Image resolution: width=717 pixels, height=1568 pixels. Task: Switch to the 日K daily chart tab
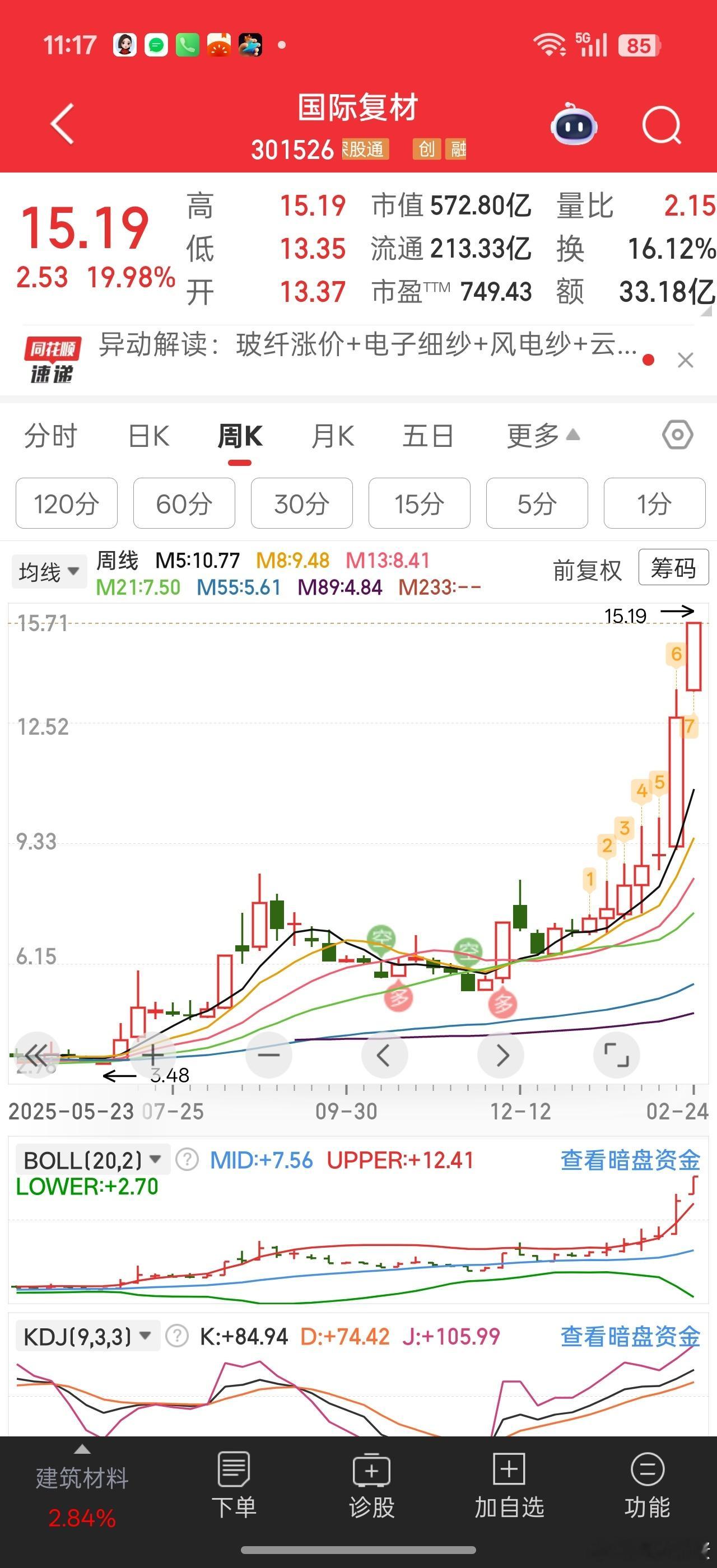click(148, 435)
